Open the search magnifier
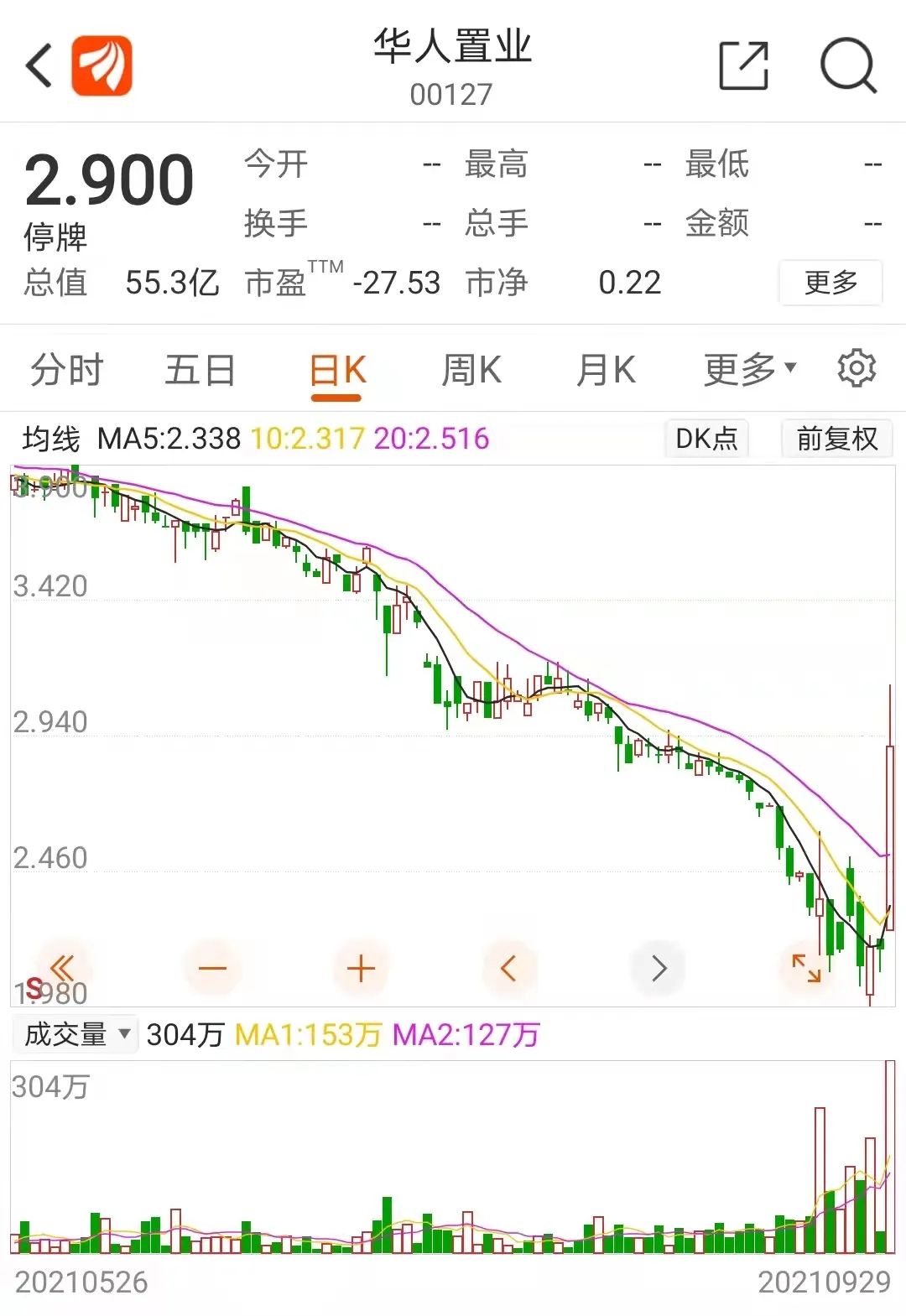This screenshot has width=906, height=1316. (x=849, y=67)
